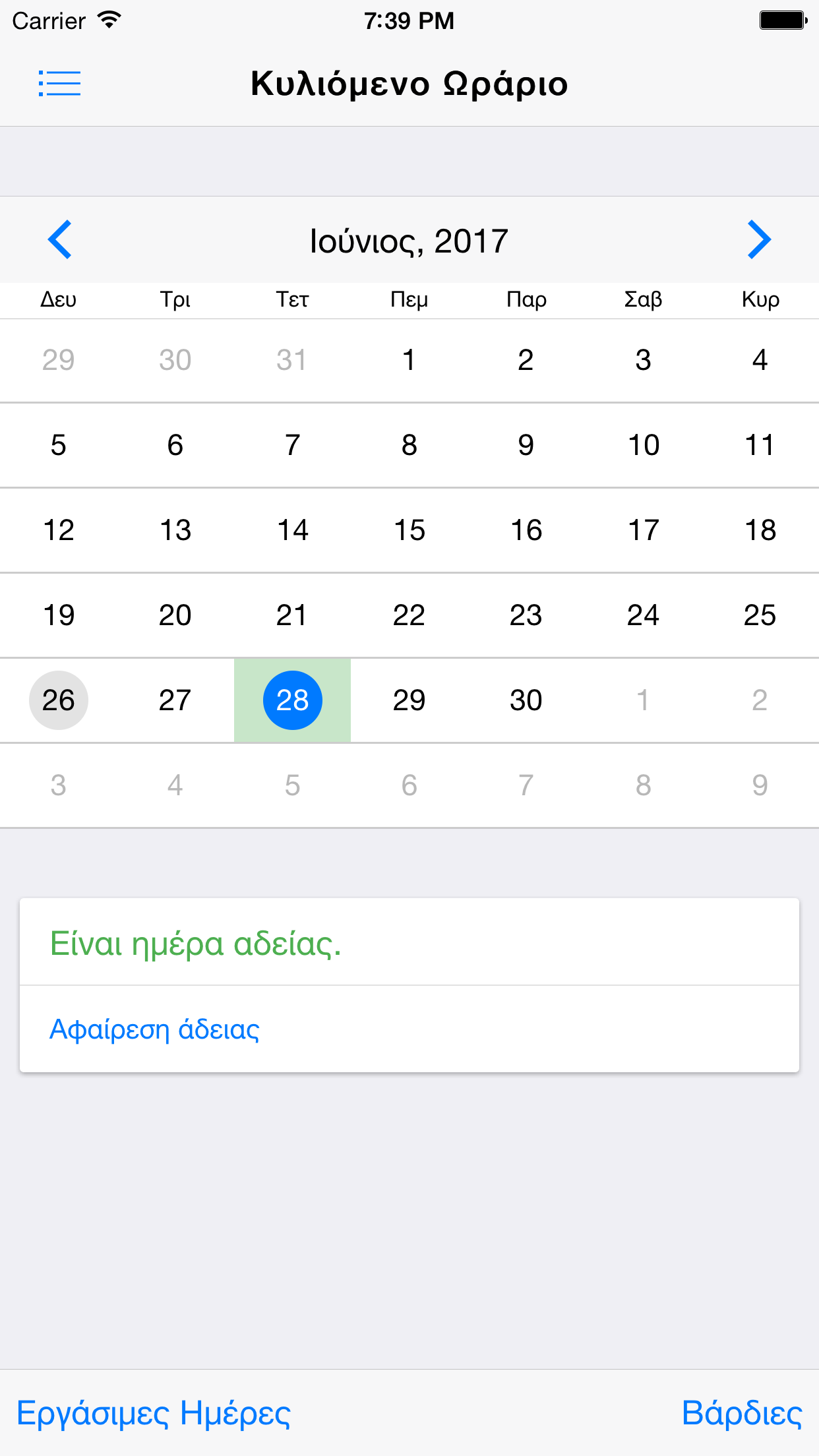Go to the next month

coord(759,239)
